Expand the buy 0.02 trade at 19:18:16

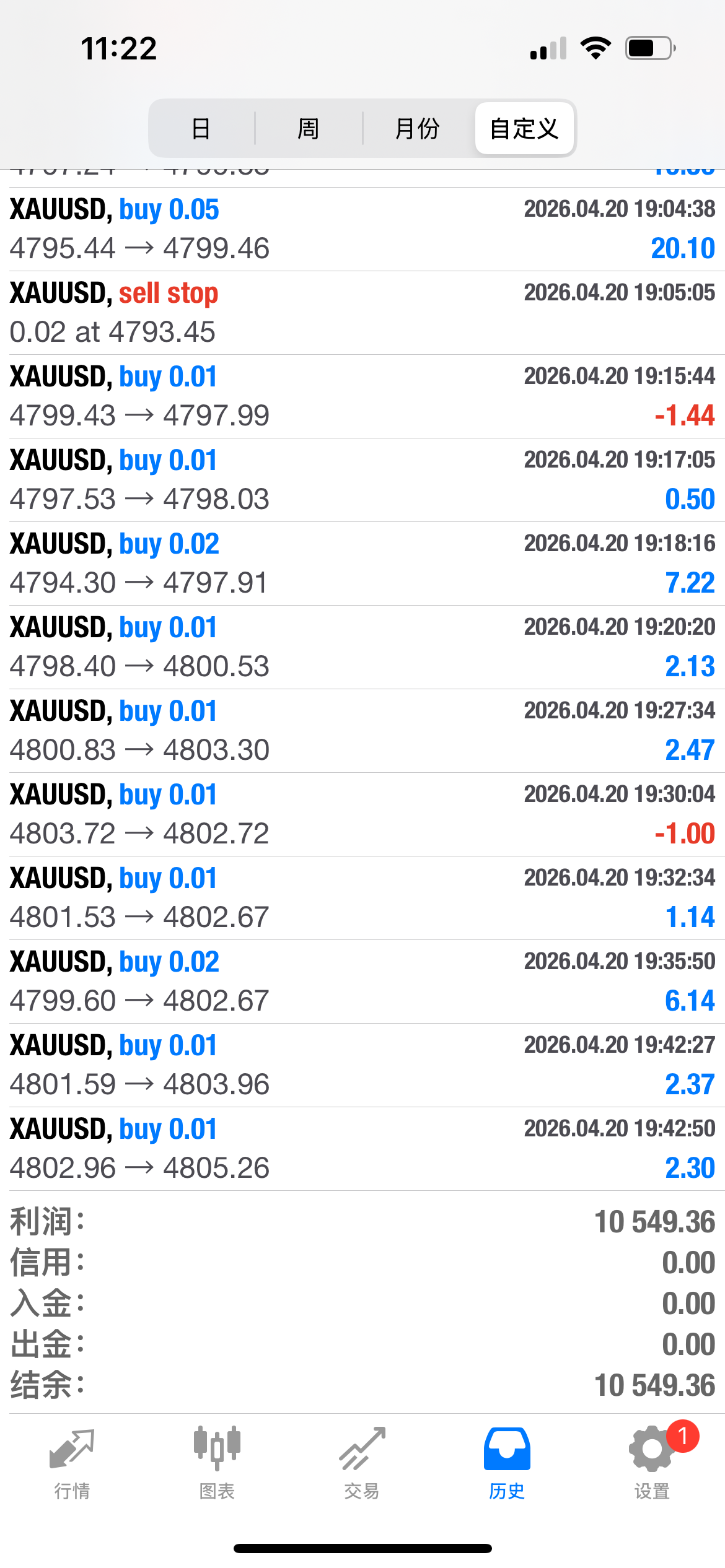coord(362,564)
